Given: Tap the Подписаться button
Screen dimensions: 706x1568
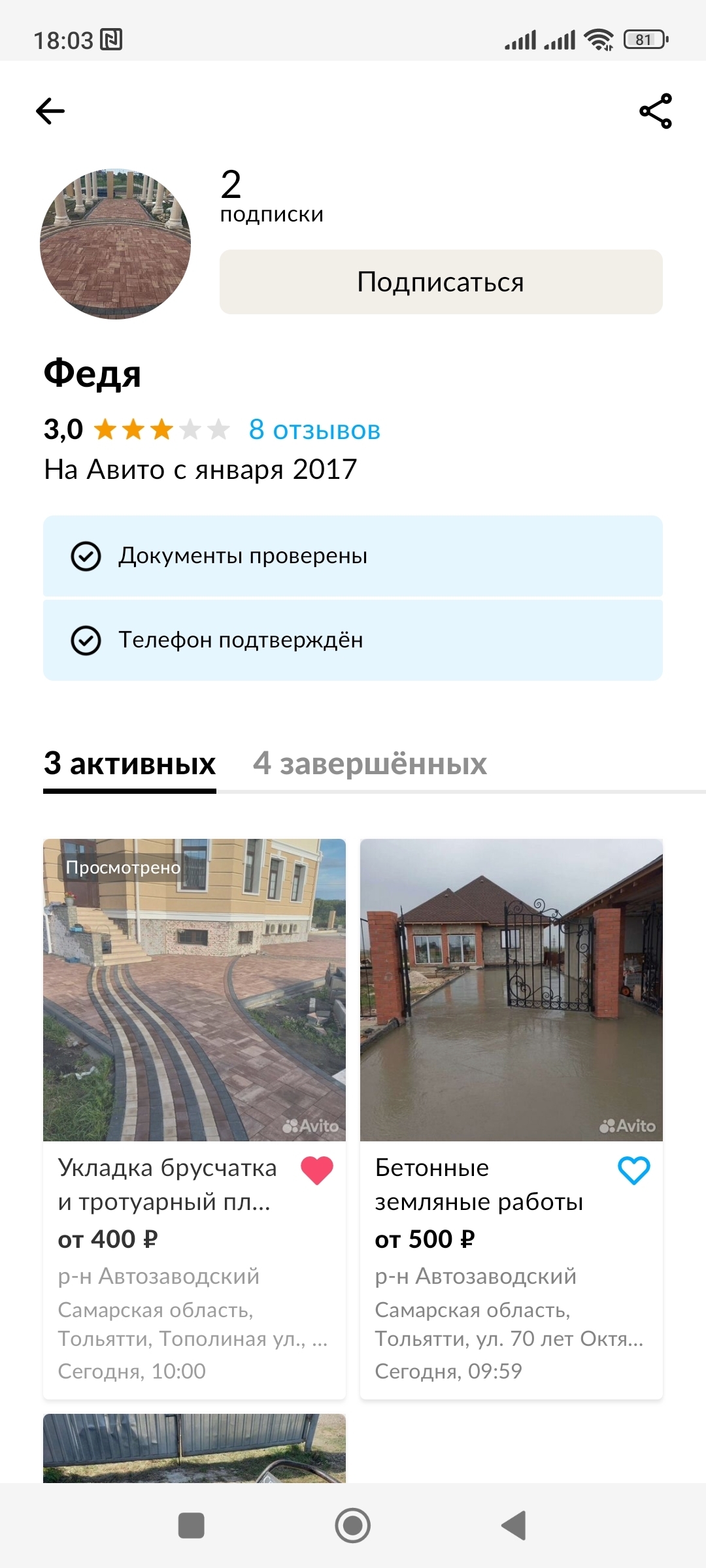Looking at the screenshot, I should tap(441, 282).
